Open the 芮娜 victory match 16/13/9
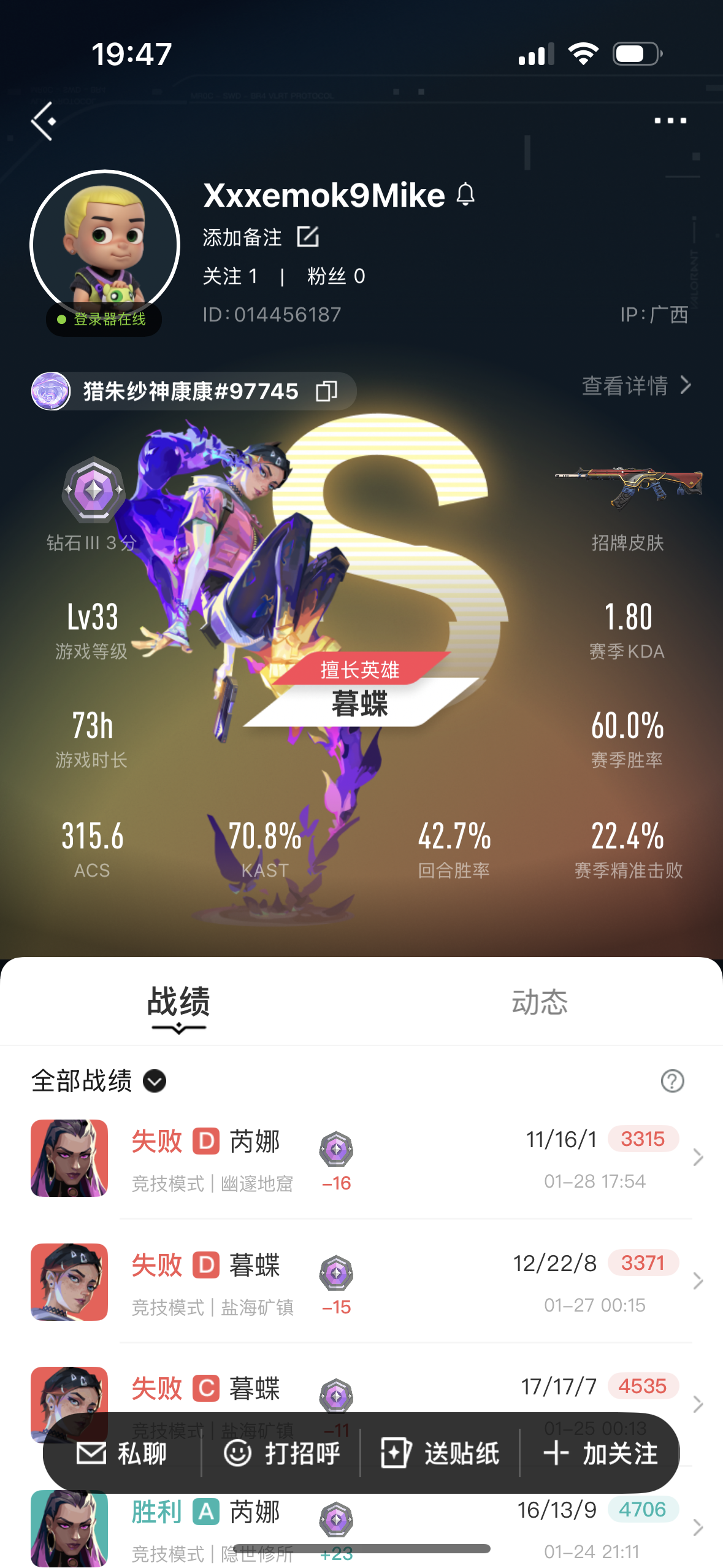This screenshot has height=1568, width=723. pos(368,1515)
